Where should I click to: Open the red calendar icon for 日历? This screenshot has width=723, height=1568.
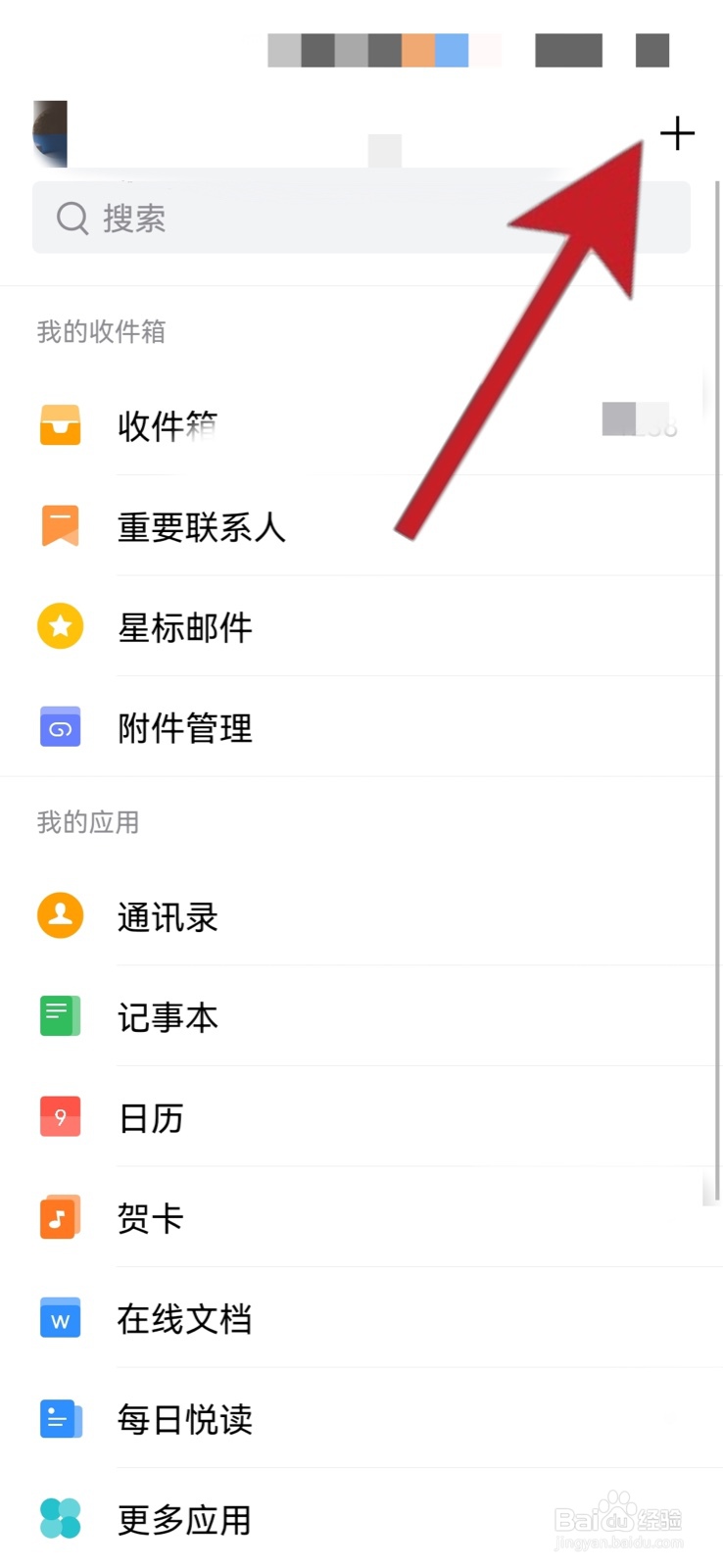click(59, 1116)
